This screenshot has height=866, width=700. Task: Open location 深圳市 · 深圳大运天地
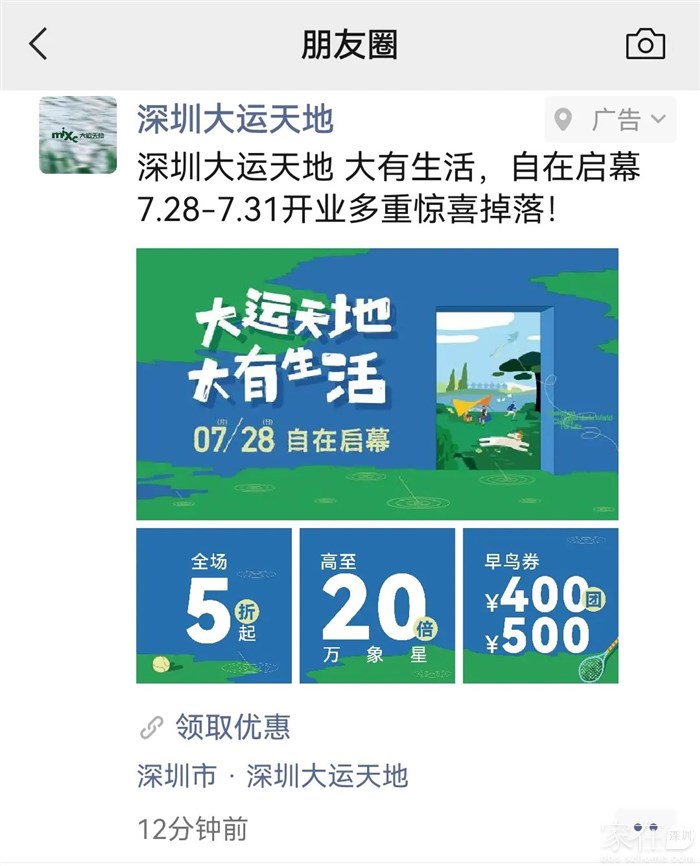[x=273, y=776]
